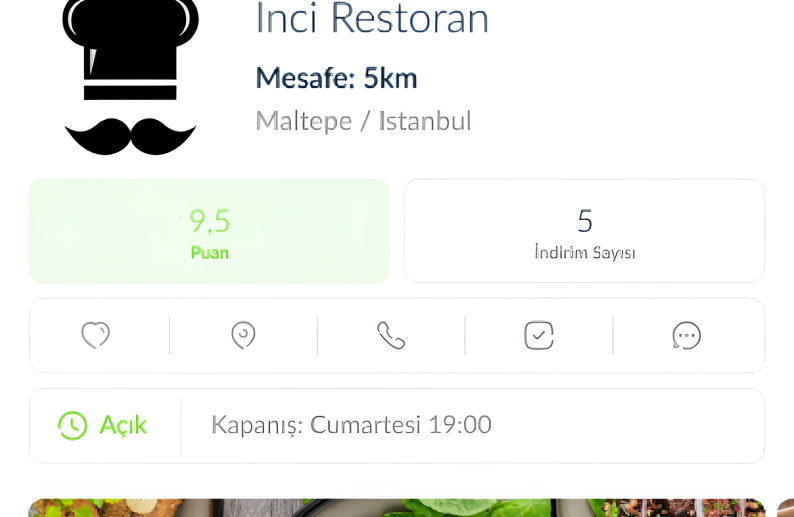794x517 pixels.
Task: Open the comments bubble icon
Action: (x=687, y=335)
